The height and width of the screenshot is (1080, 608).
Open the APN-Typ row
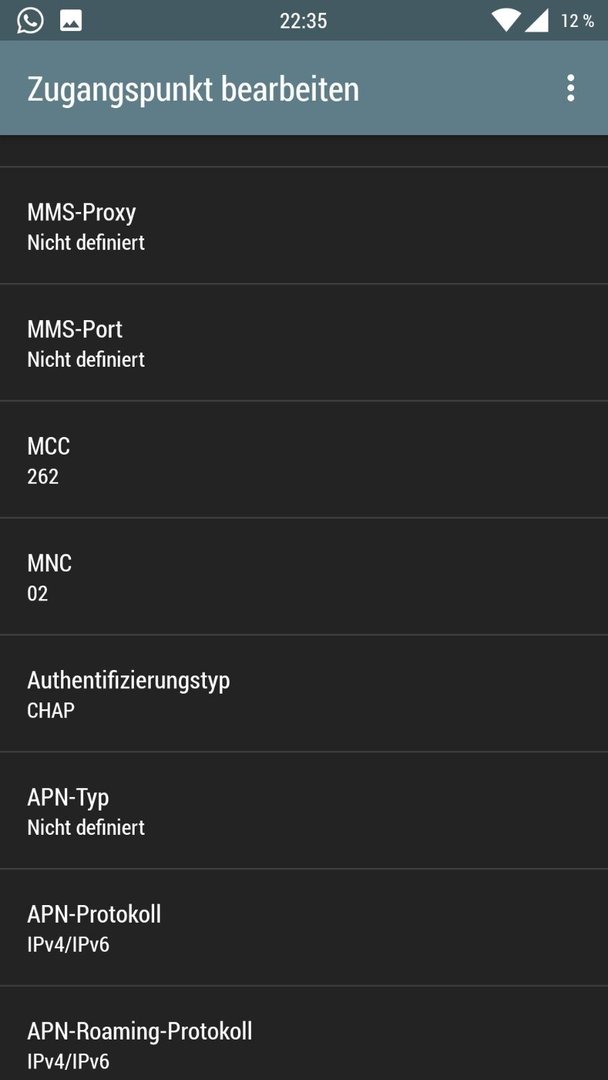click(304, 811)
